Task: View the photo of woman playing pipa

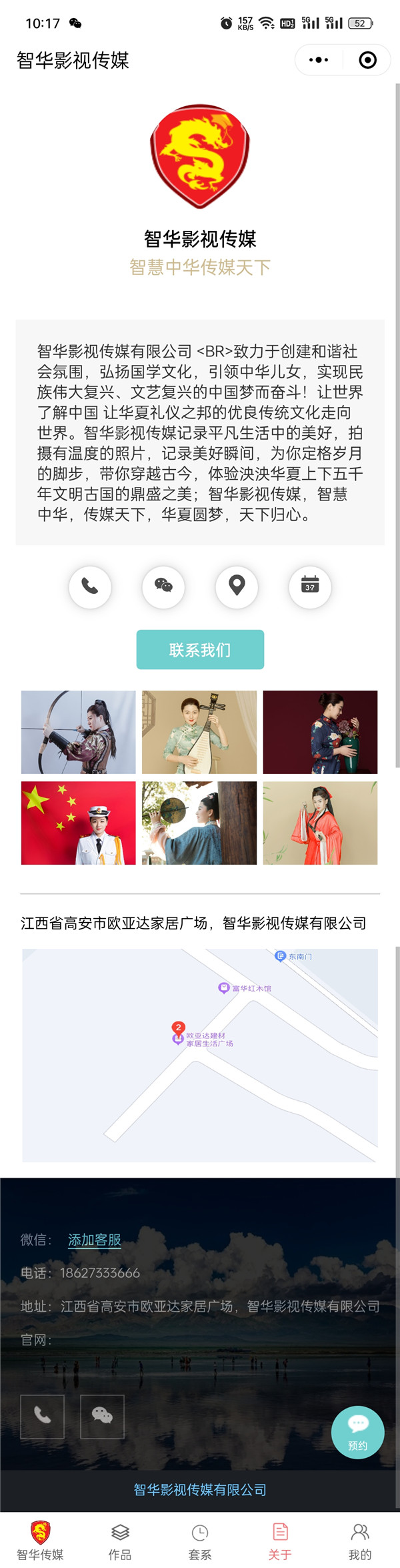Action: (x=199, y=732)
